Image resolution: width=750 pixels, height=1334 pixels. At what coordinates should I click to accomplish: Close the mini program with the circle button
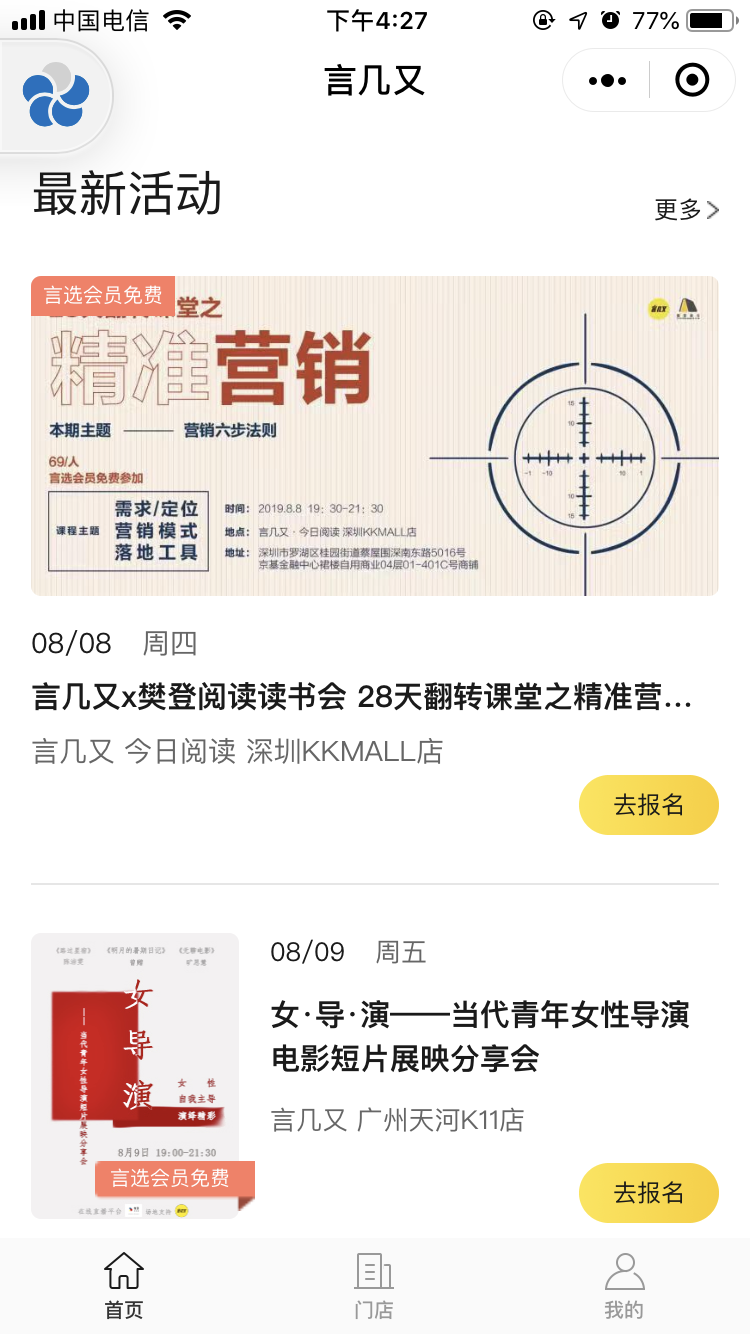692,80
